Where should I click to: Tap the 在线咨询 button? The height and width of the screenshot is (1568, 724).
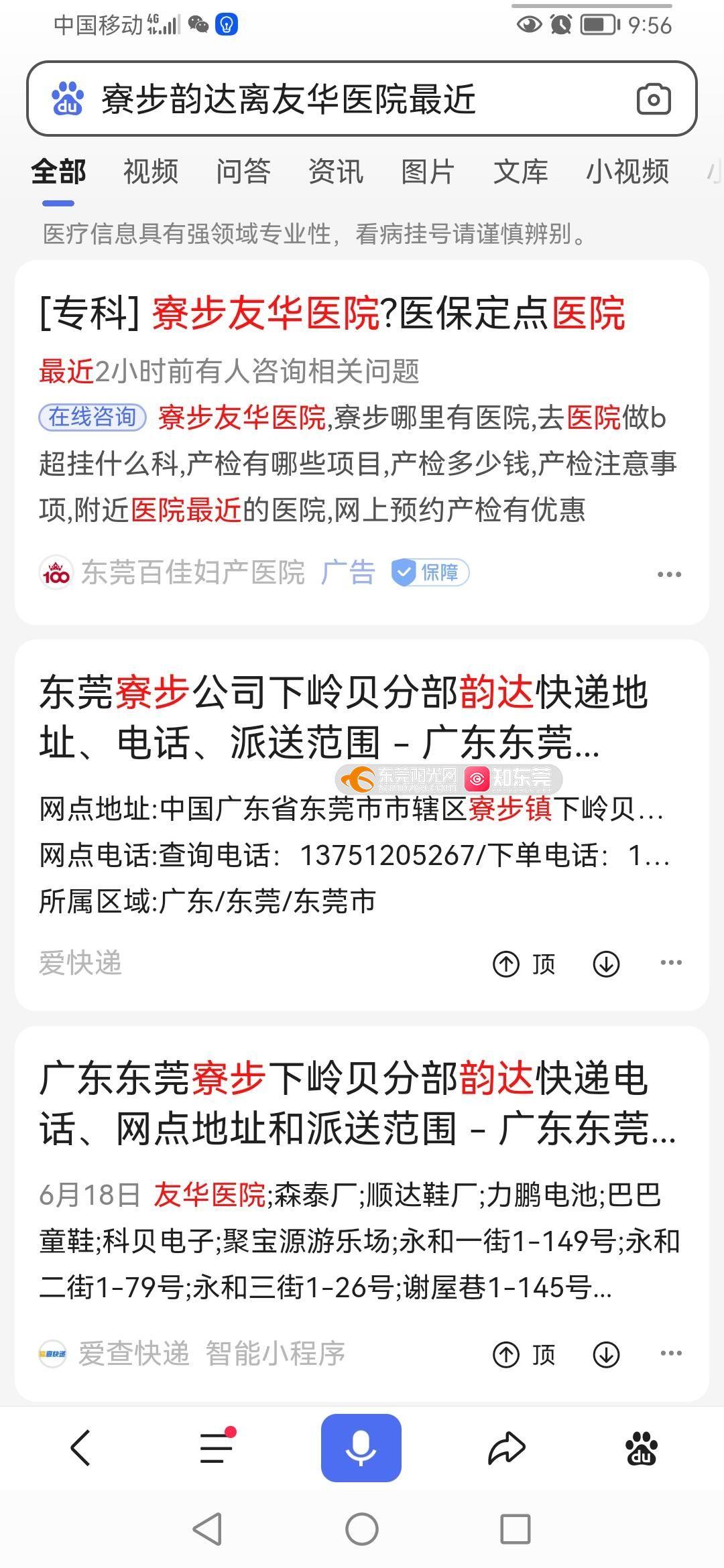click(92, 417)
